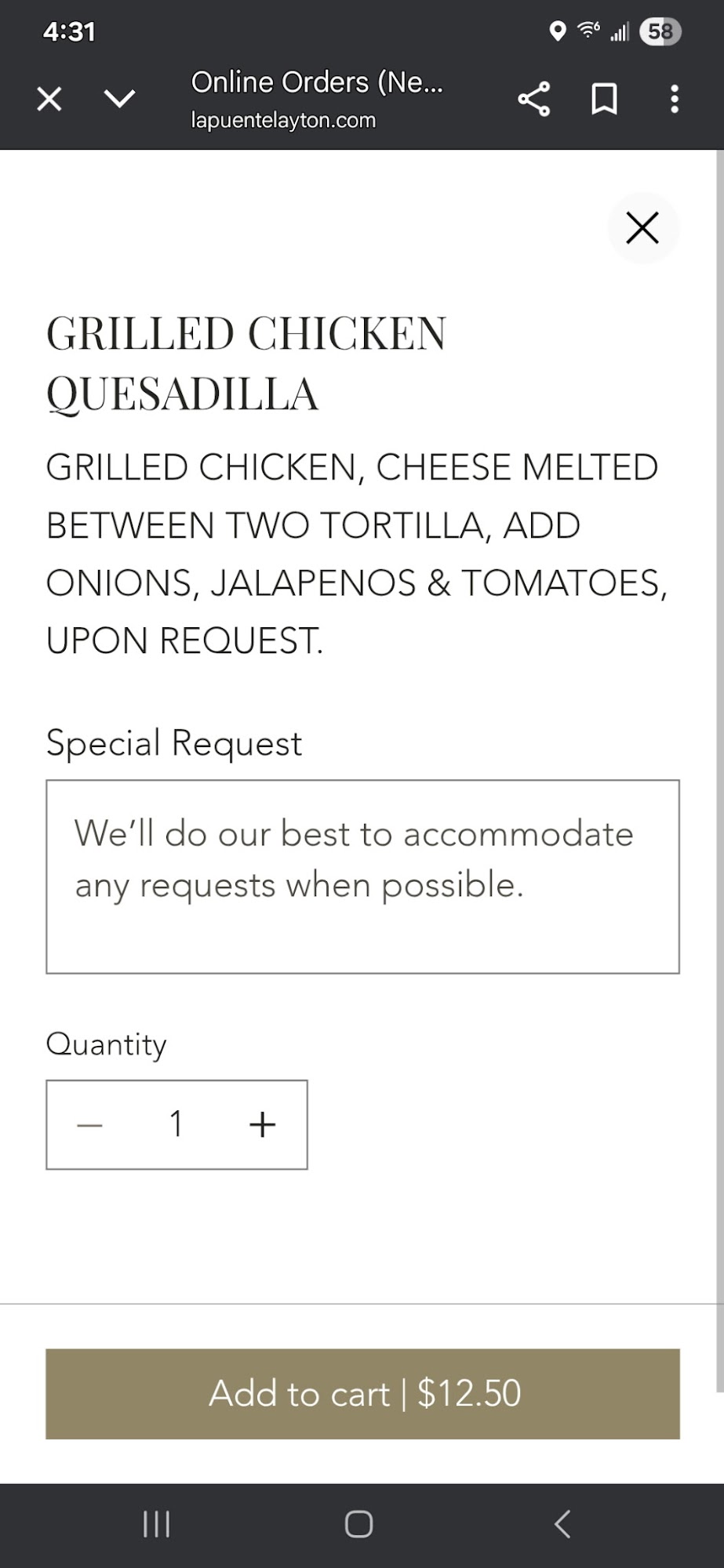Share this online order page
Viewport: 724px width, 1568px height.
[x=534, y=99]
